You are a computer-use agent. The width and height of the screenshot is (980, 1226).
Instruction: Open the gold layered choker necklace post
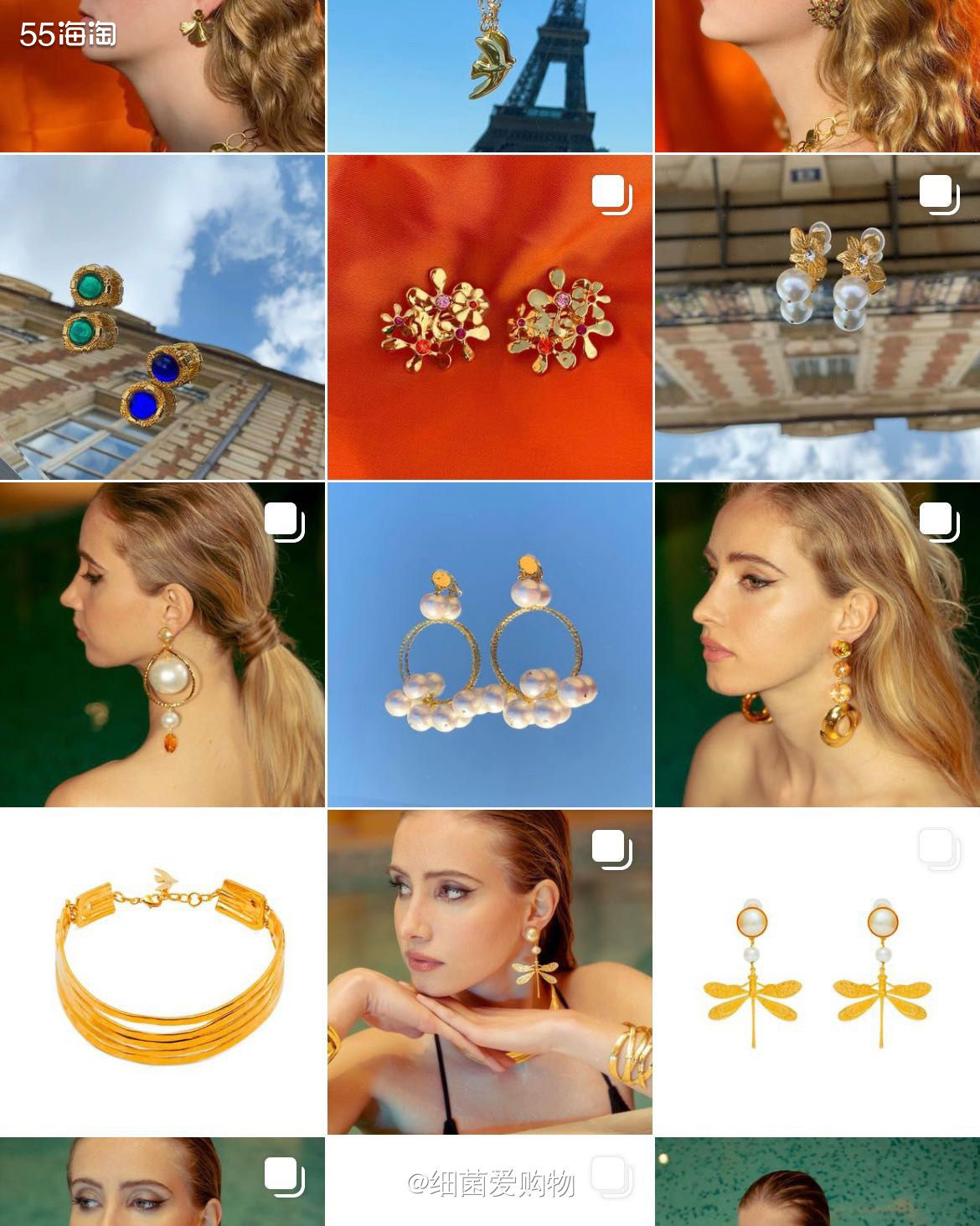click(162, 971)
